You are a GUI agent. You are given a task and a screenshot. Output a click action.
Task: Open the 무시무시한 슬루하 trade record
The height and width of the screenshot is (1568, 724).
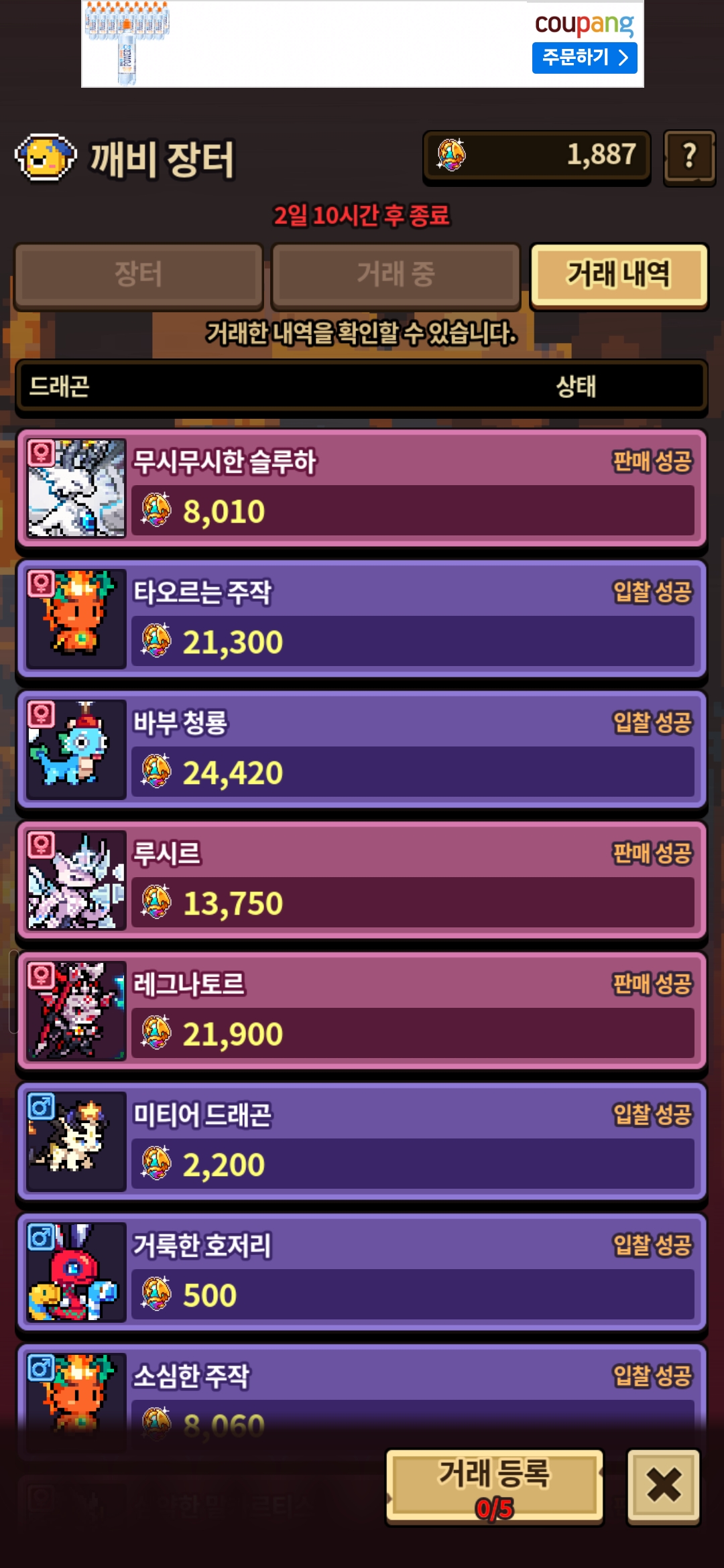pyautogui.click(x=362, y=488)
